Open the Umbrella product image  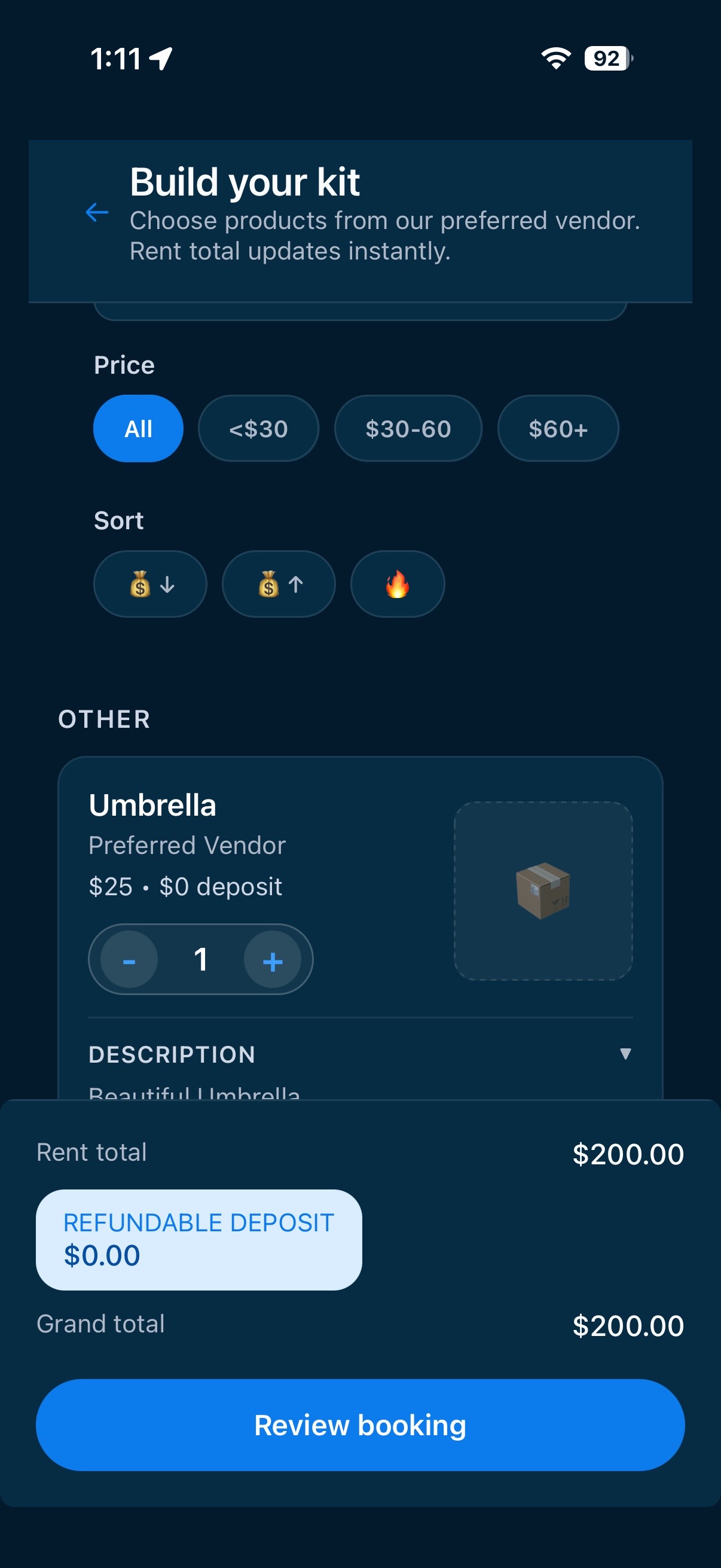[x=543, y=890]
